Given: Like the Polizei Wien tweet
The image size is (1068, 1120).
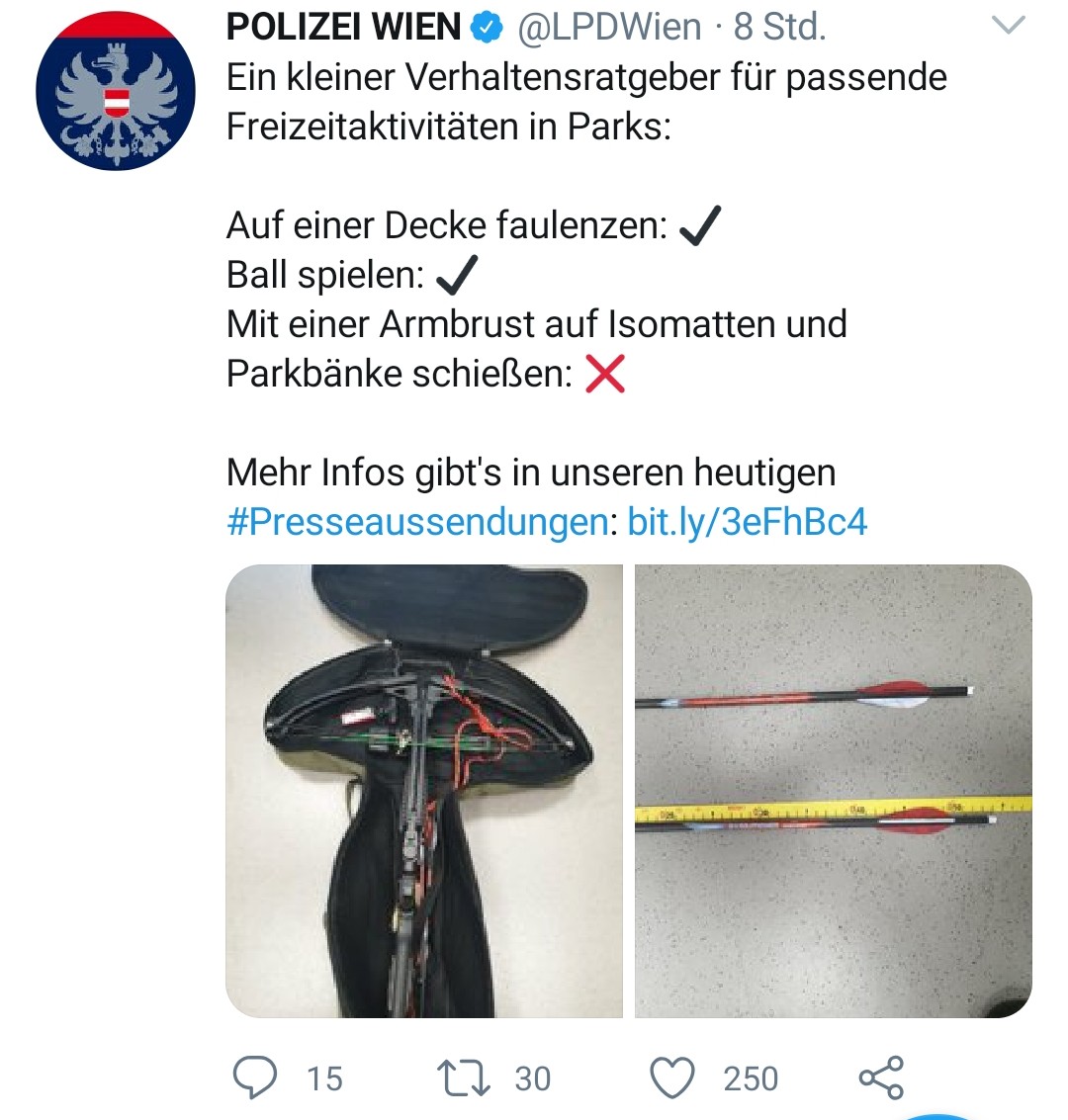Looking at the screenshot, I should pos(672,1077).
